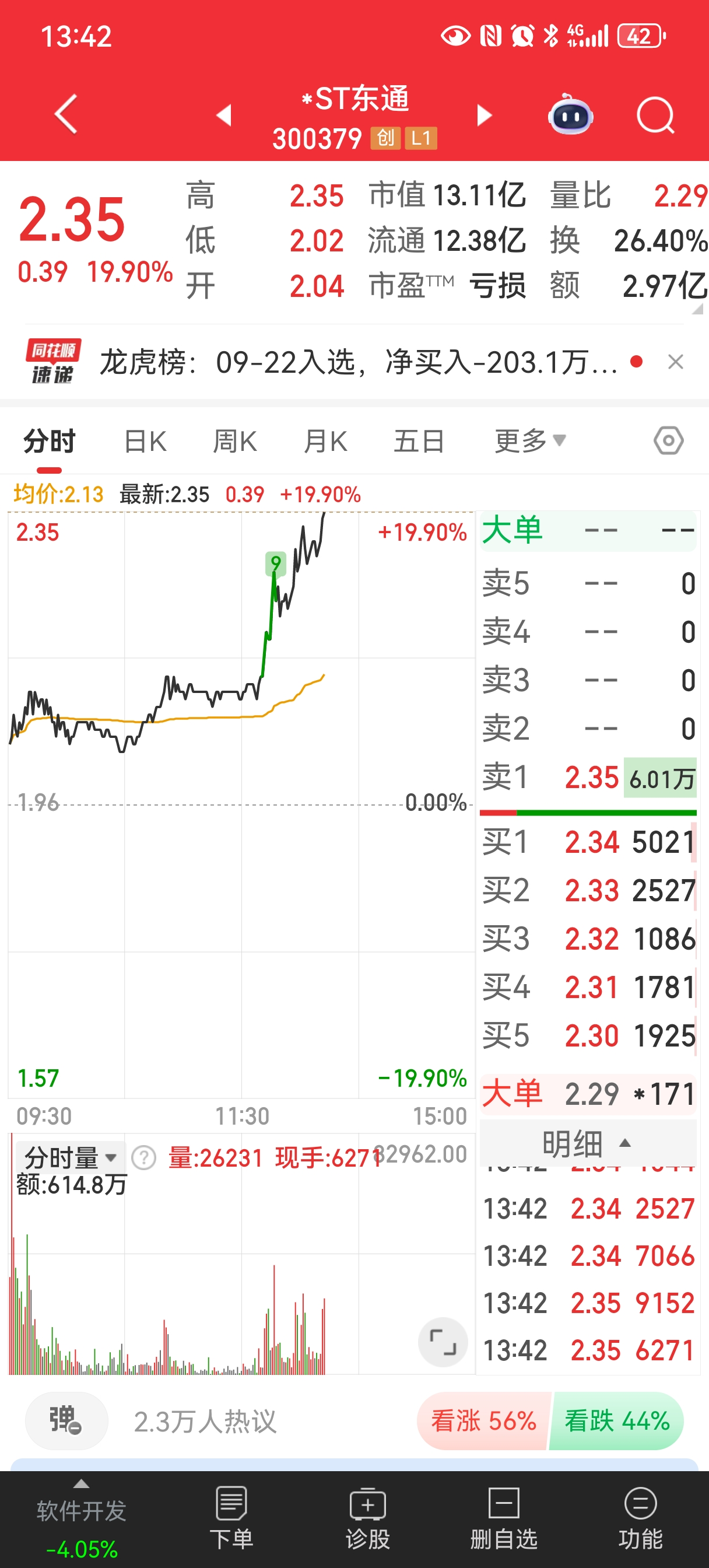Vote 看涨 bullish

click(483, 1422)
